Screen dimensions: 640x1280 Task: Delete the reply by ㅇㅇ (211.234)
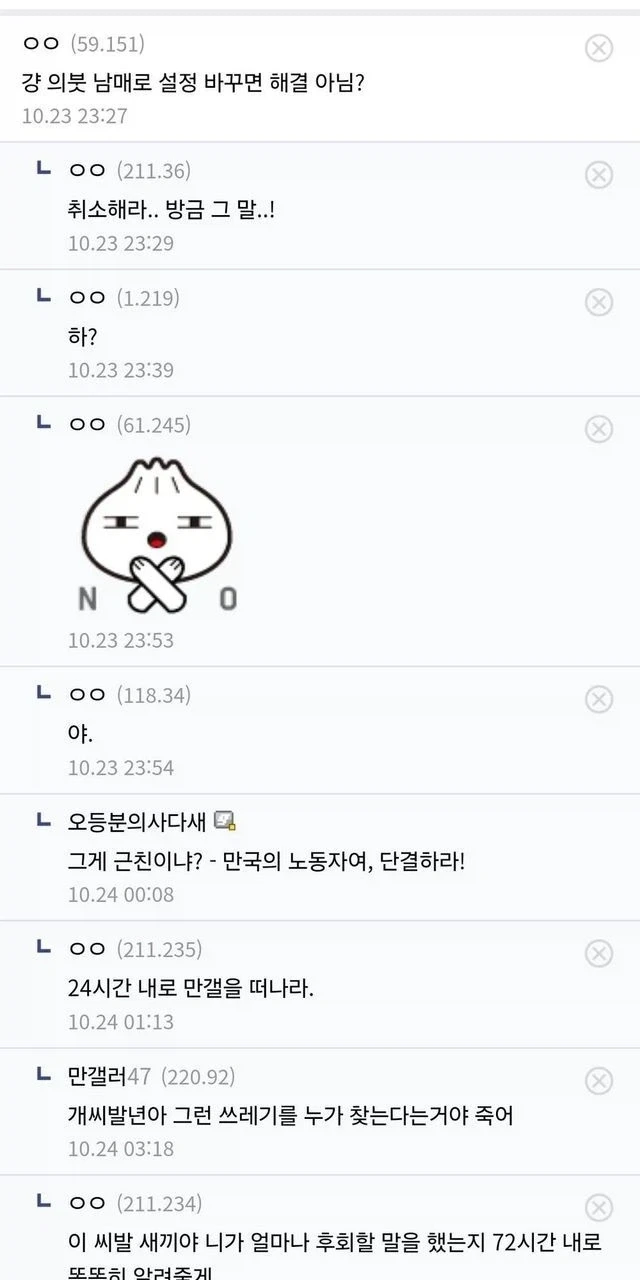pyautogui.click(x=598, y=1207)
